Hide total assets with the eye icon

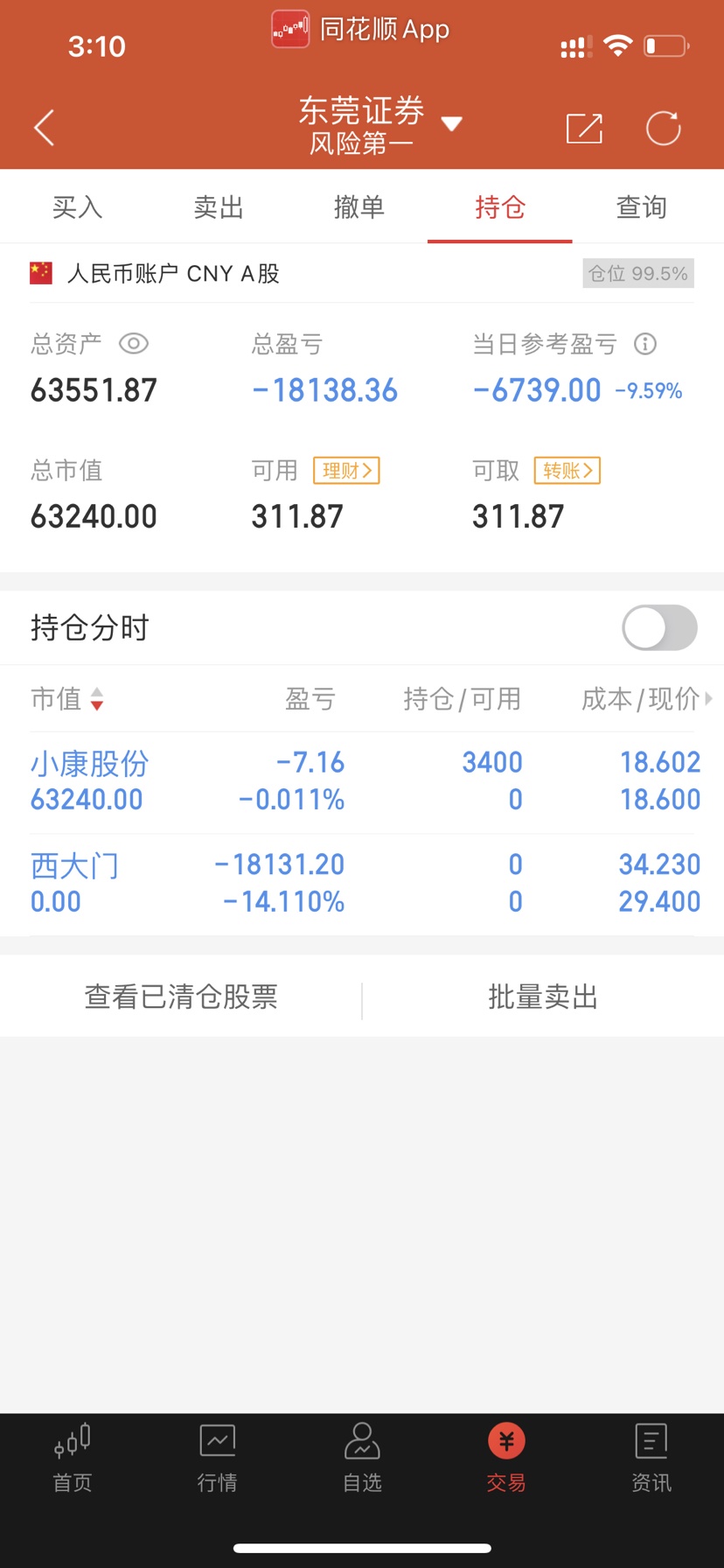tap(134, 343)
